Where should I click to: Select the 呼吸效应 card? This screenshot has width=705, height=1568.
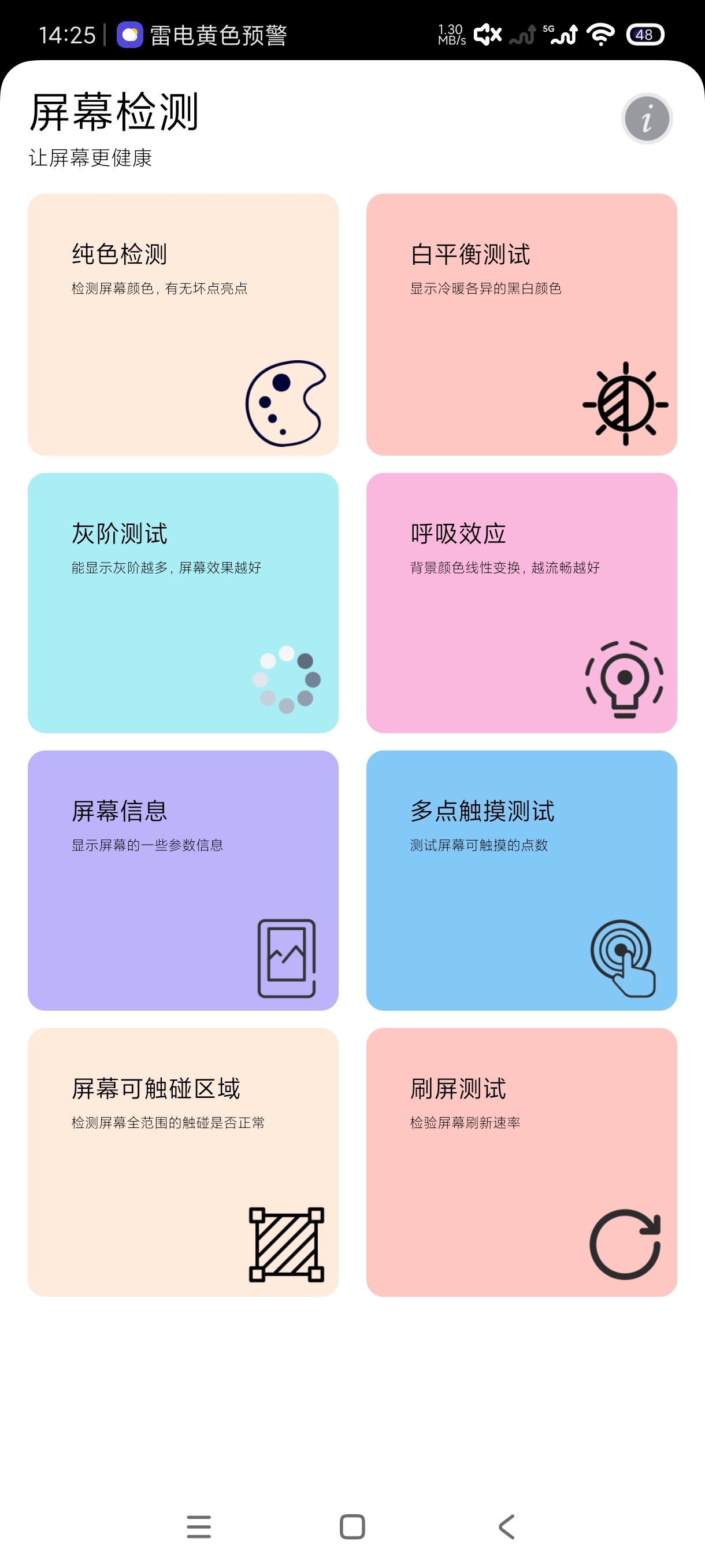tap(521, 602)
